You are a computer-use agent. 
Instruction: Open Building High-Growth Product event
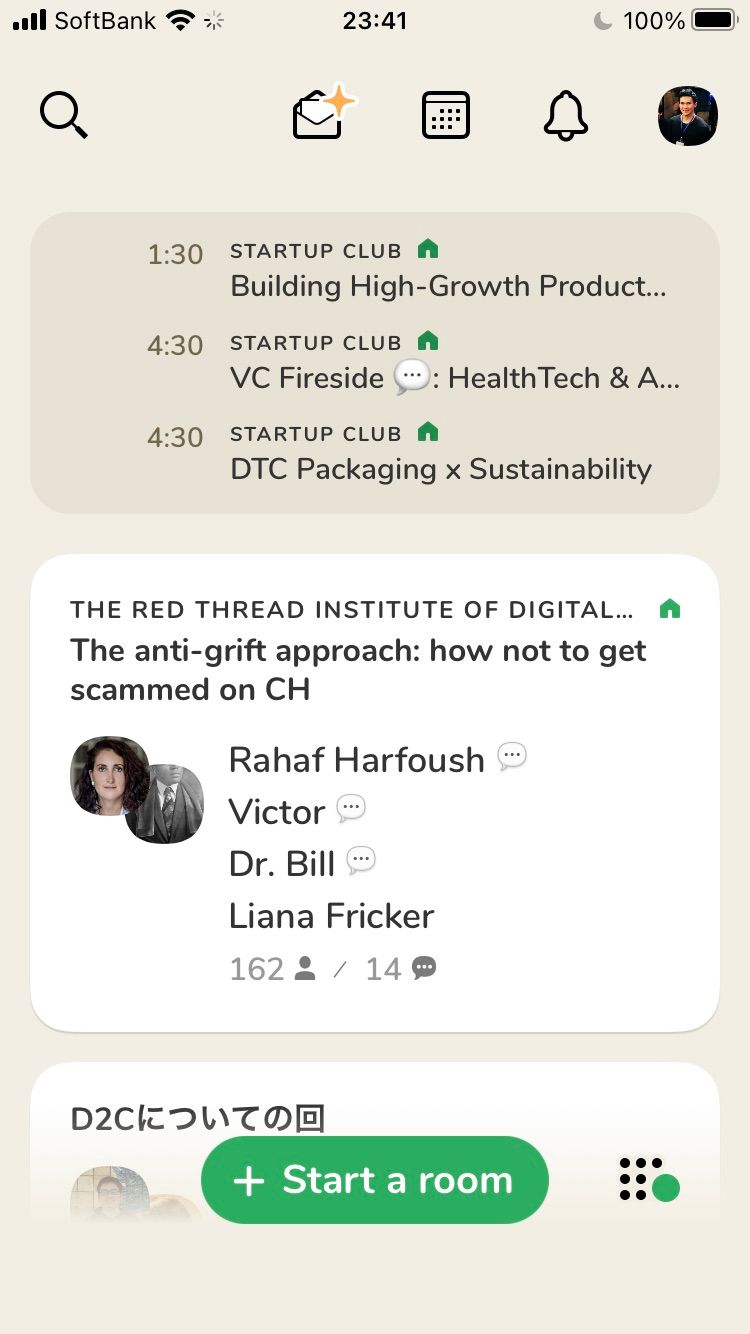coord(447,286)
